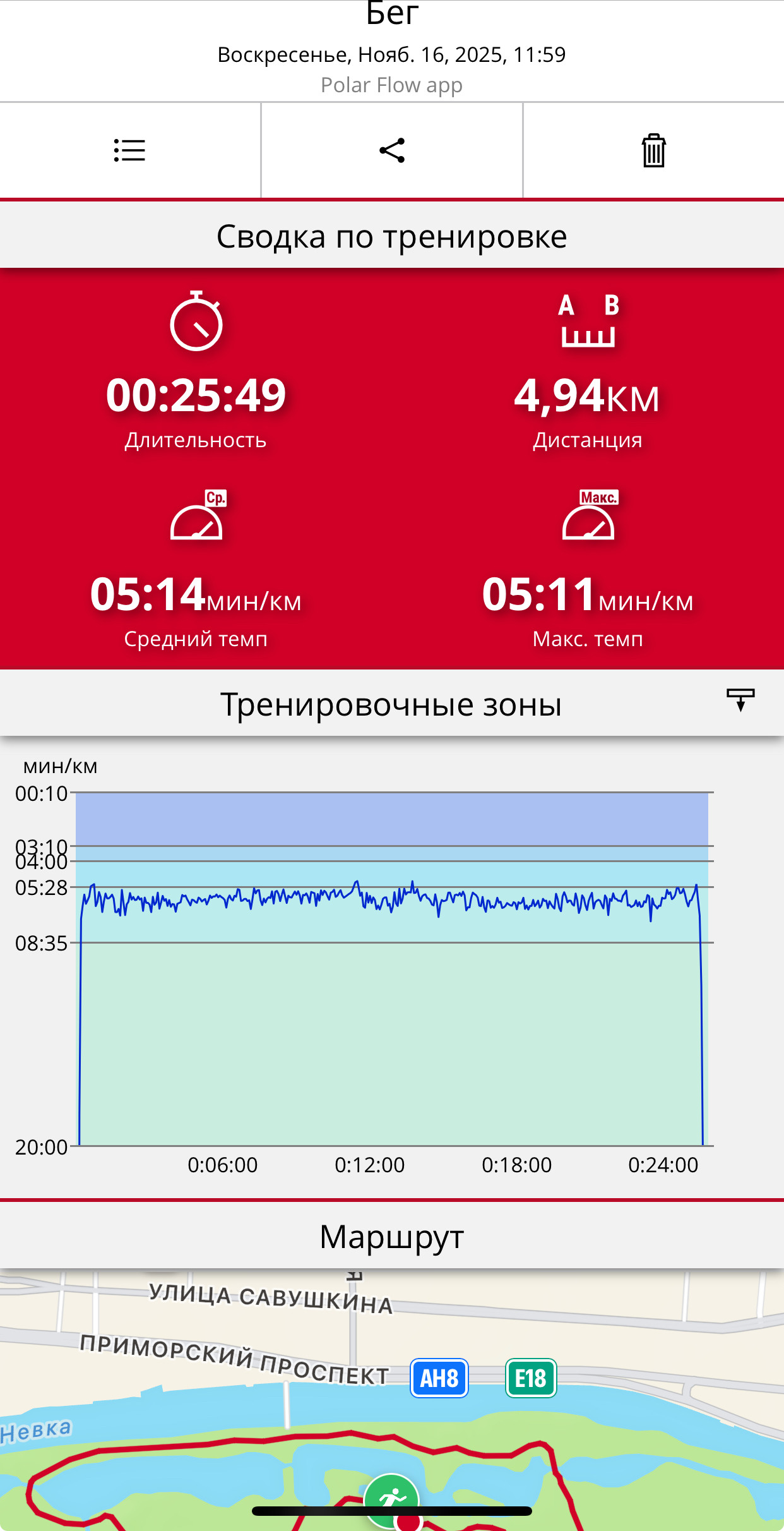784x1531 pixels.
Task: Open the training list icon
Action: tap(129, 150)
